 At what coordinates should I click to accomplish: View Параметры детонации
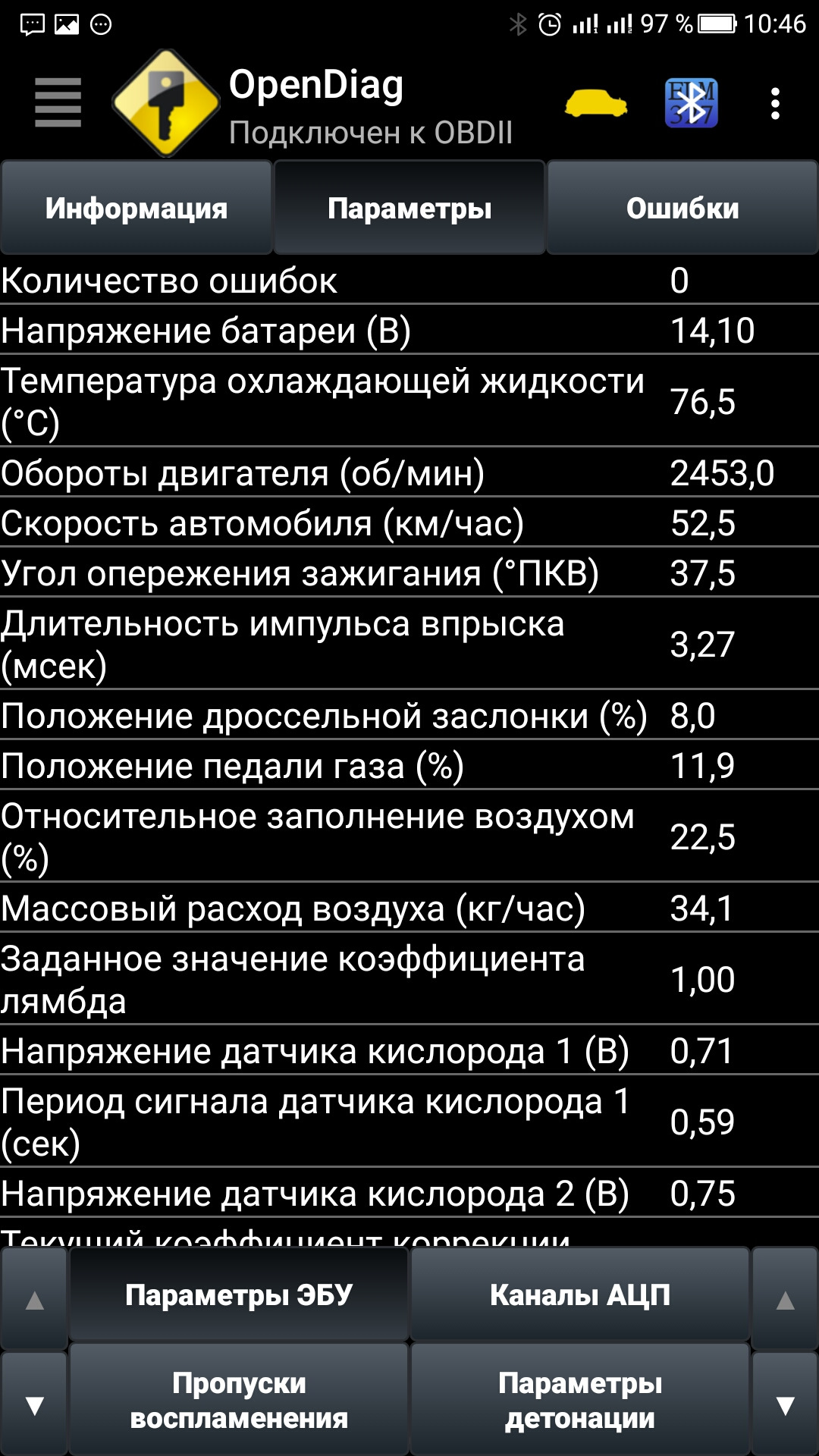coord(580,1400)
